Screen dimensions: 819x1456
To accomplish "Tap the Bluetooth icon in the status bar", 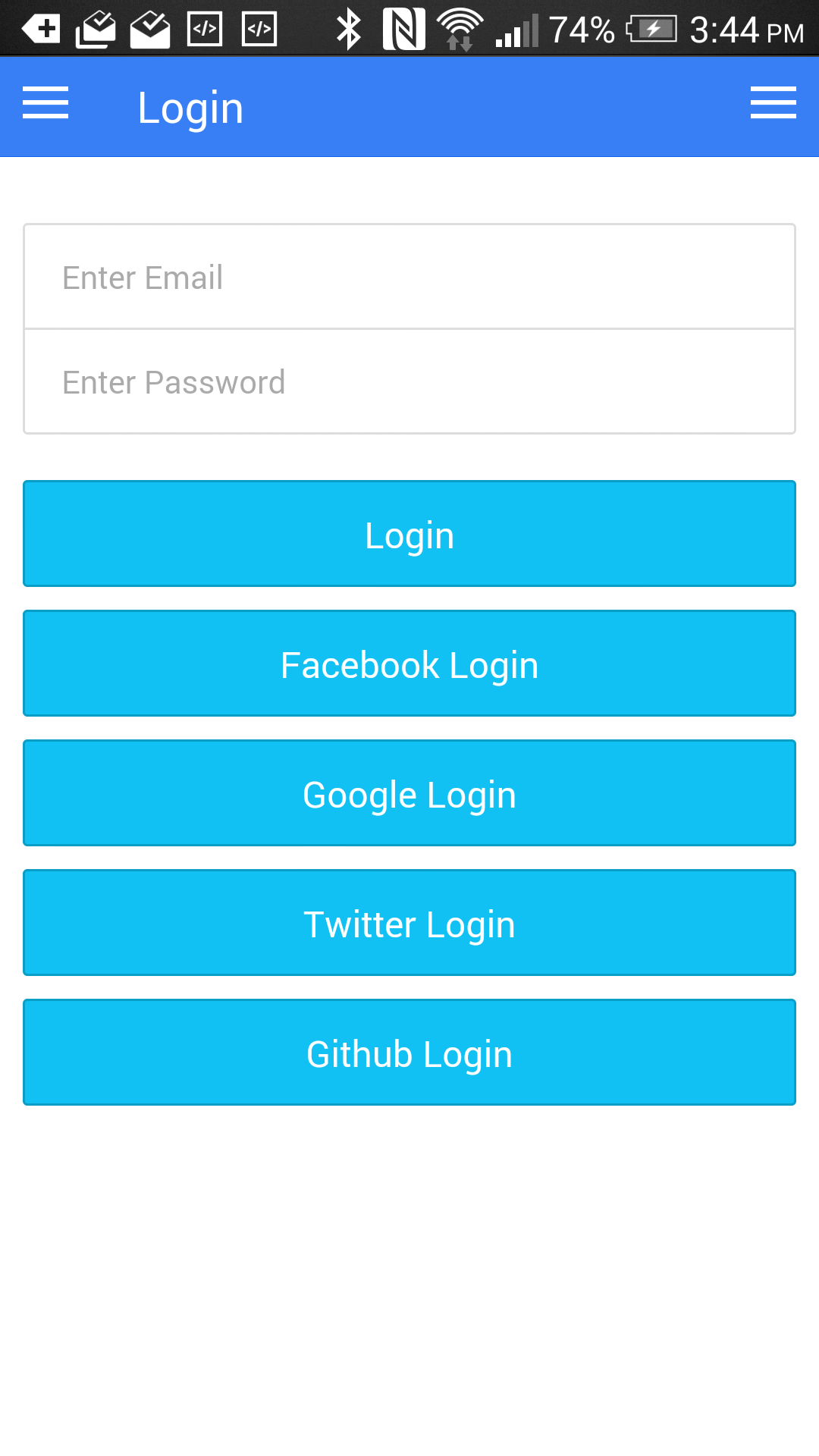I will 349,29.
